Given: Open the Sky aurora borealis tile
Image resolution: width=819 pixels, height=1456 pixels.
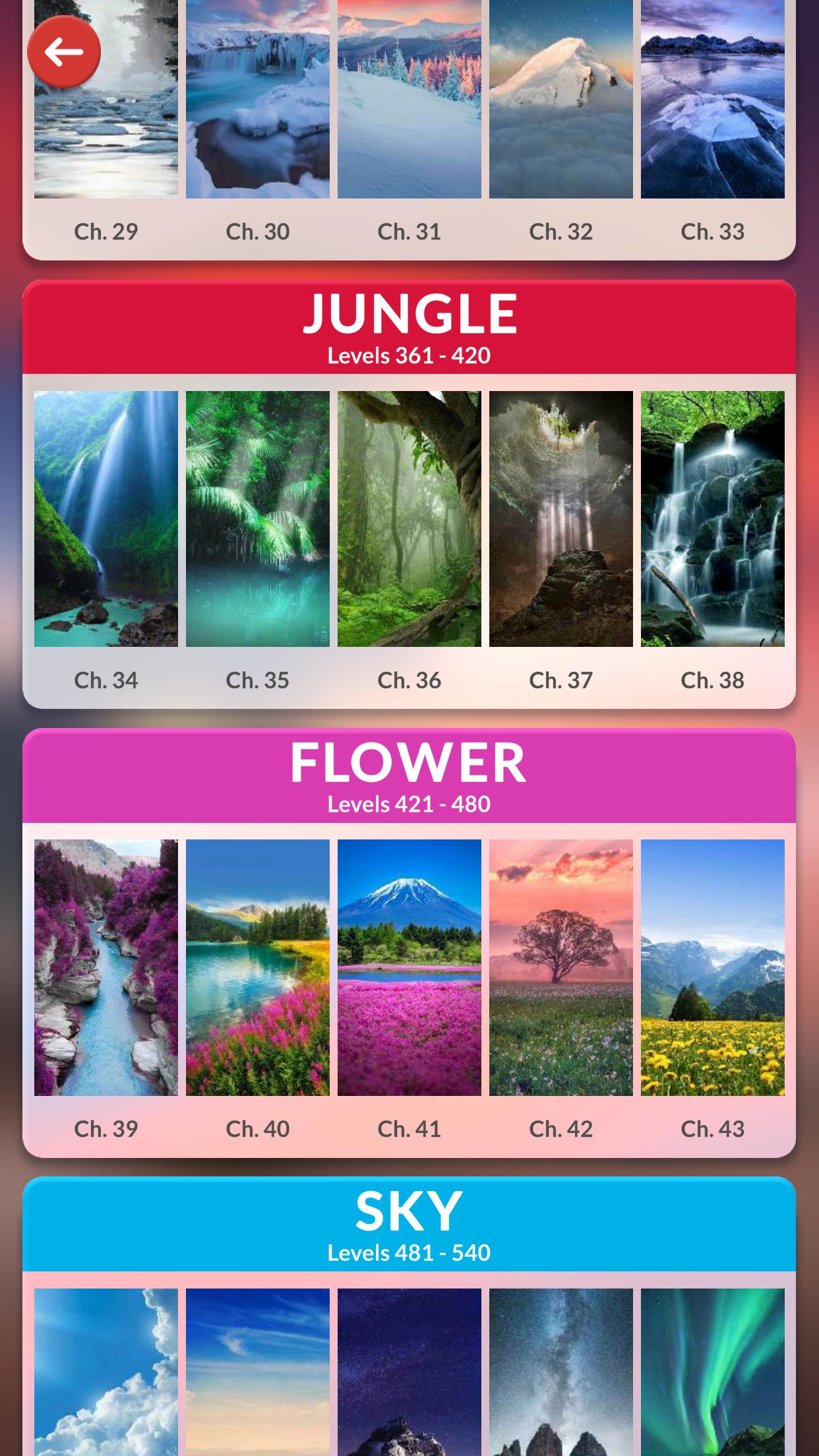Looking at the screenshot, I should coord(712,1372).
